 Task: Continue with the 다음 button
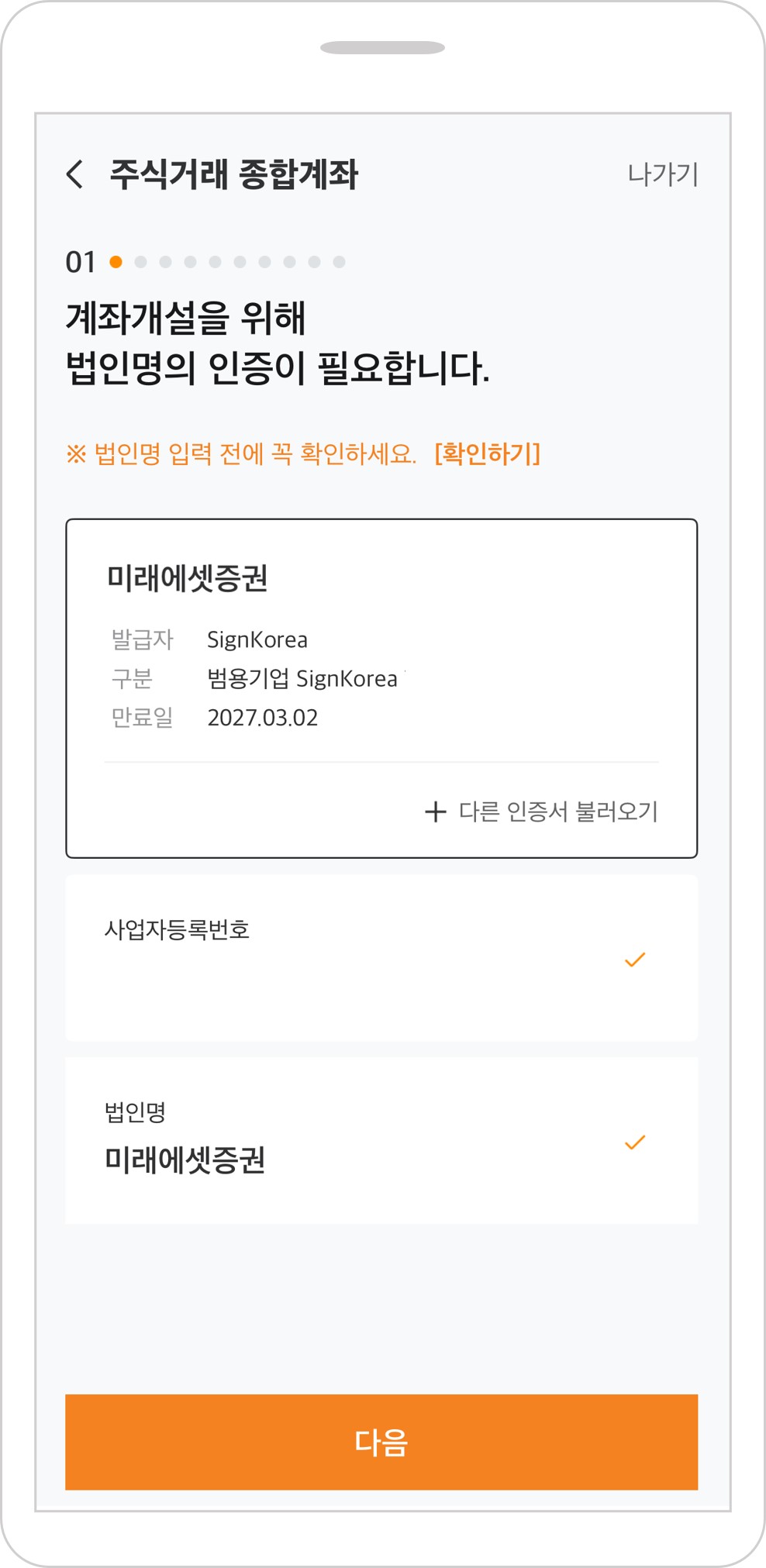pos(381,1442)
